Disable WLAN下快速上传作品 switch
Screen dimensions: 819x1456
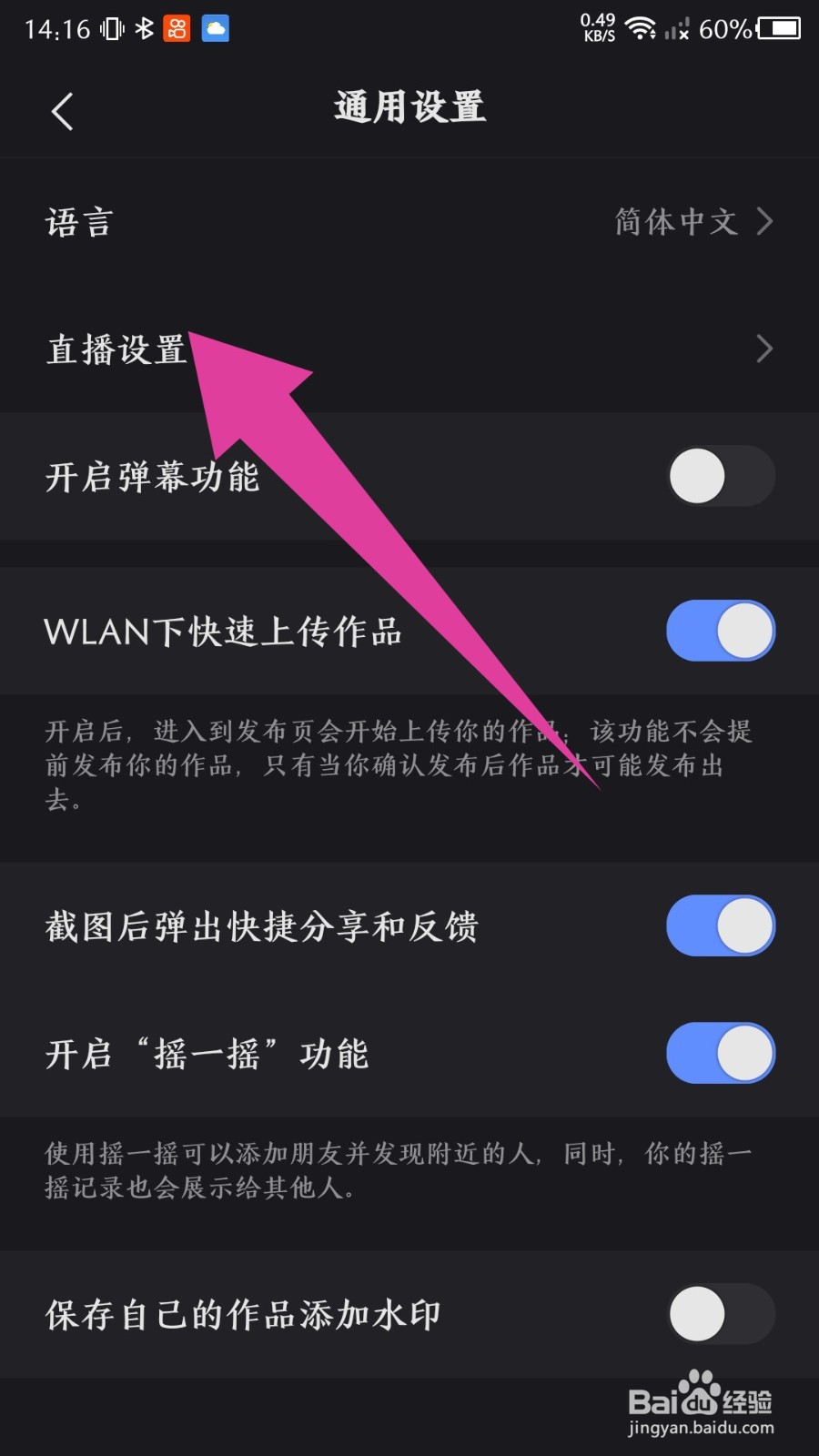click(x=720, y=631)
